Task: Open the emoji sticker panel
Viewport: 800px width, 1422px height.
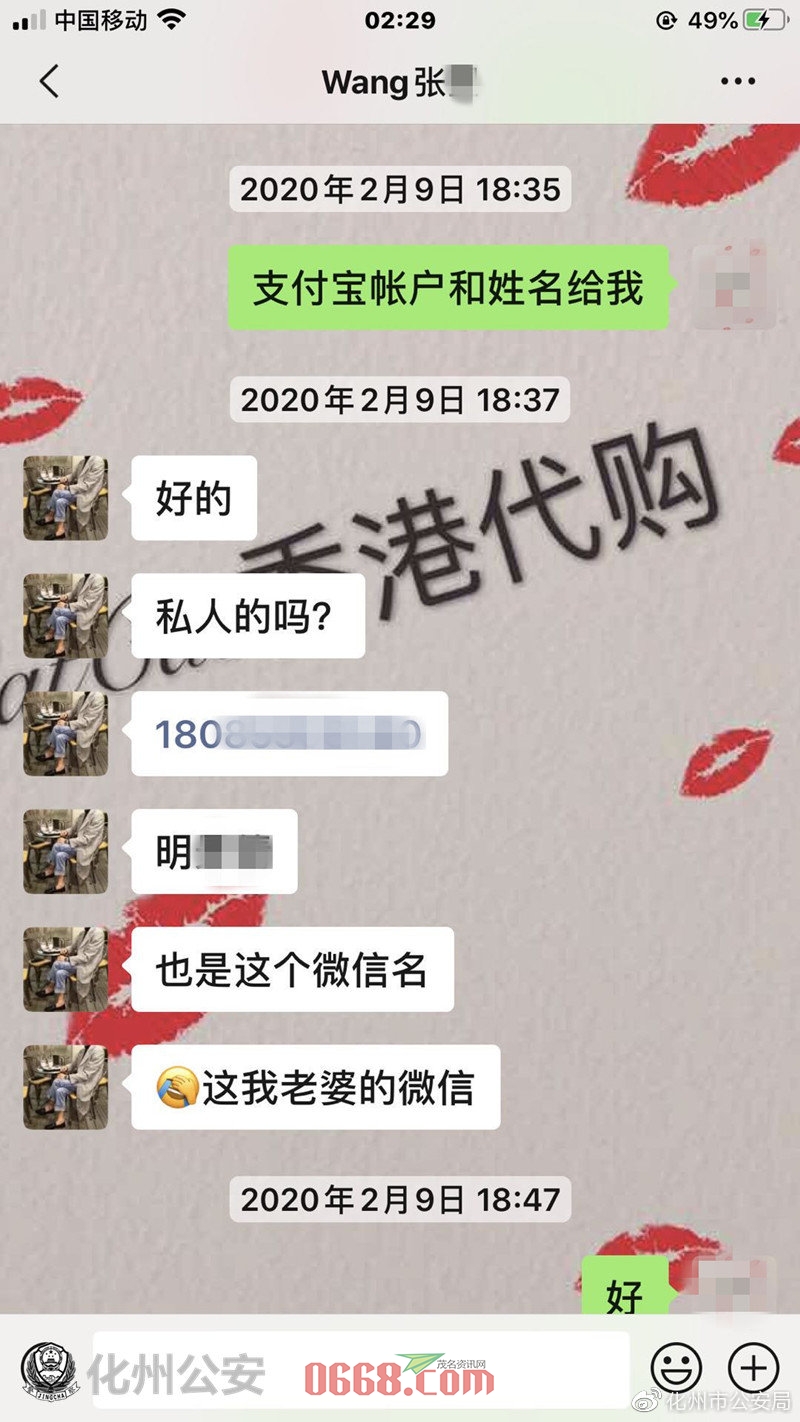Action: (676, 1367)
